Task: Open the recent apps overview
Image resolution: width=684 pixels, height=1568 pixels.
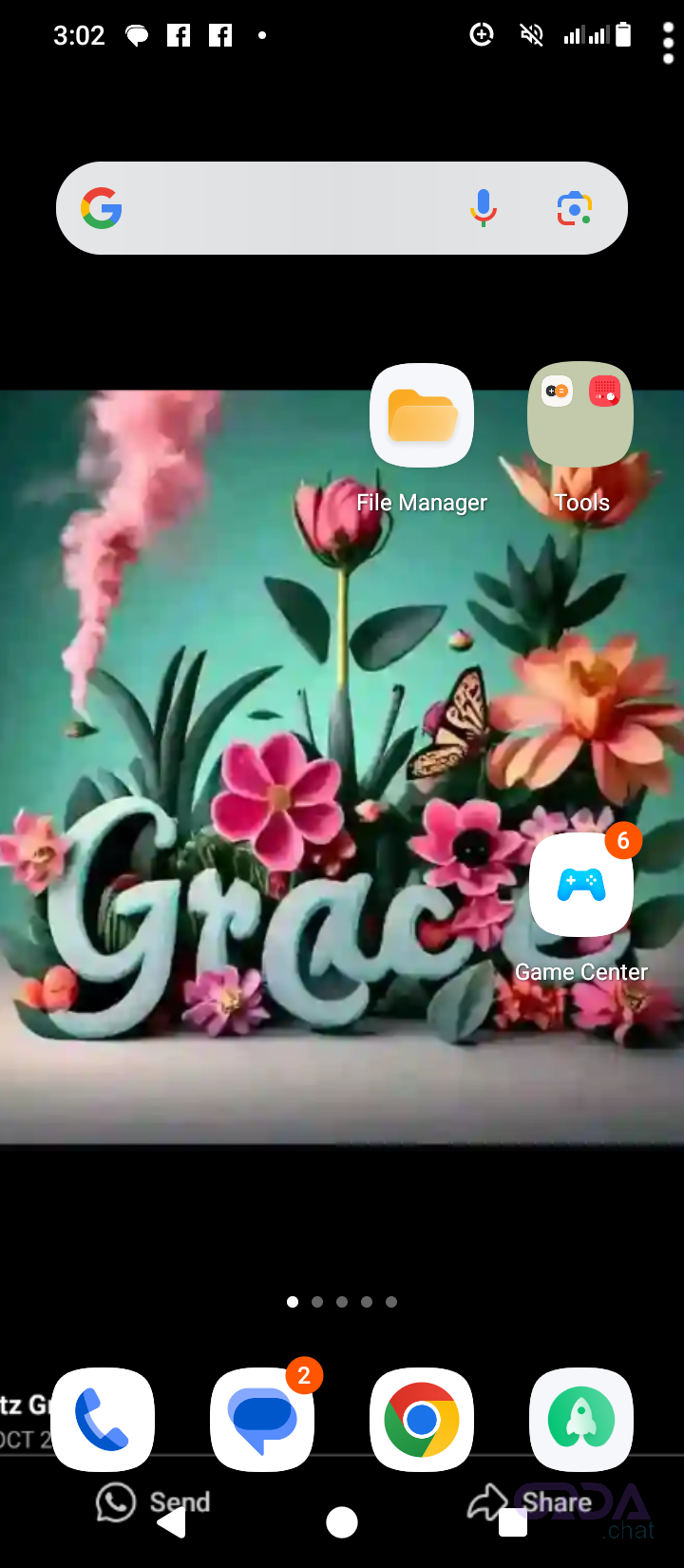Action: (x=513, y=1522)
